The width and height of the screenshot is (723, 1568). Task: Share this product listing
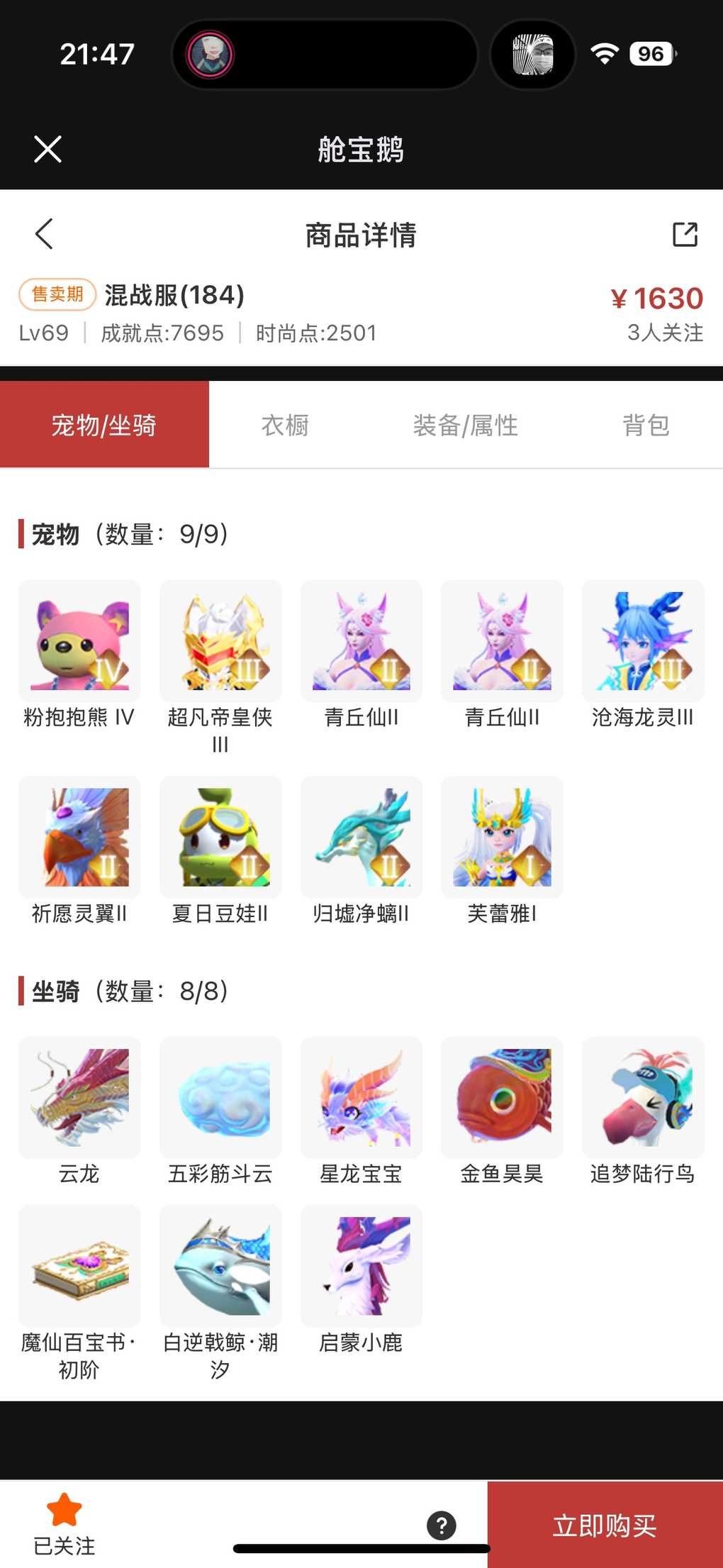pyautogui.click(x=685, y=234)
